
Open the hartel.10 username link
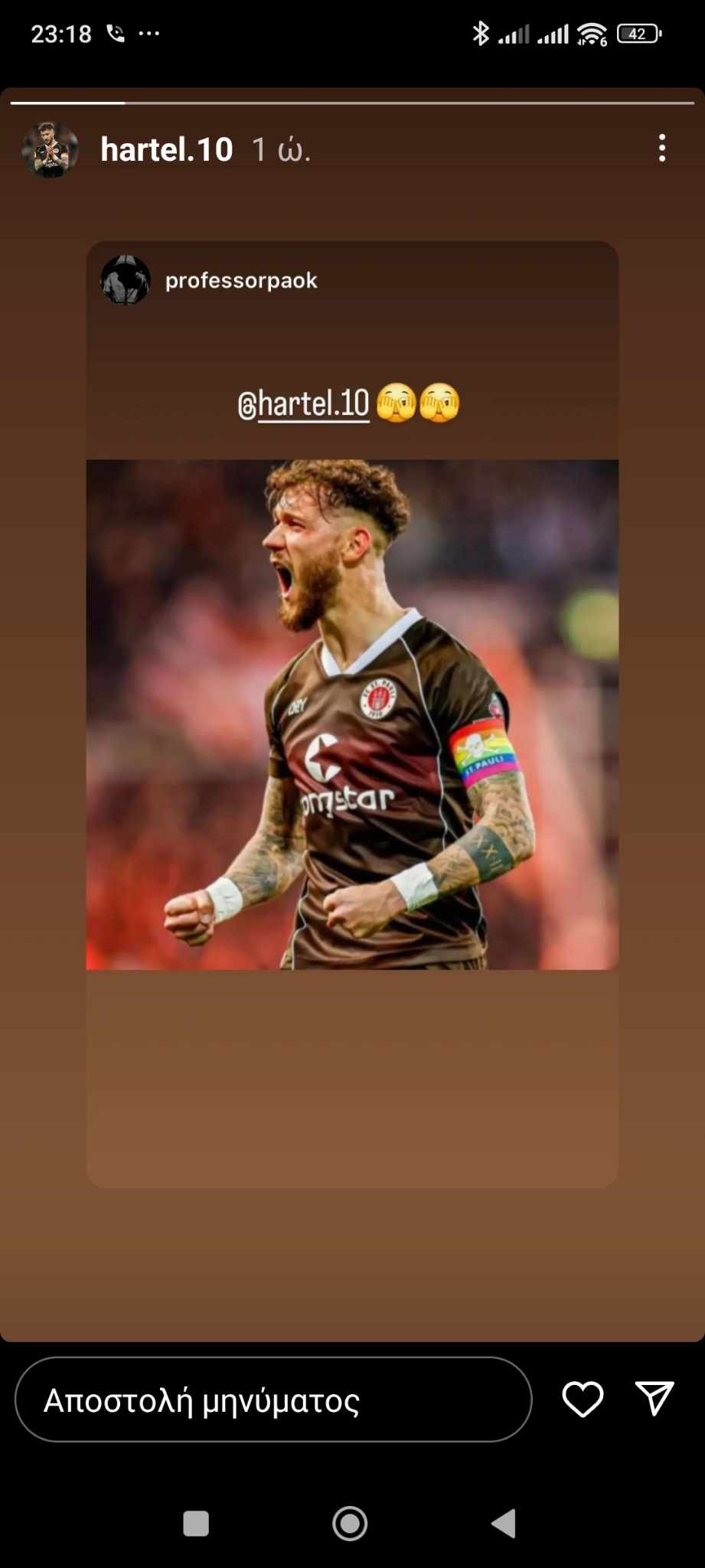pos(167,149)
